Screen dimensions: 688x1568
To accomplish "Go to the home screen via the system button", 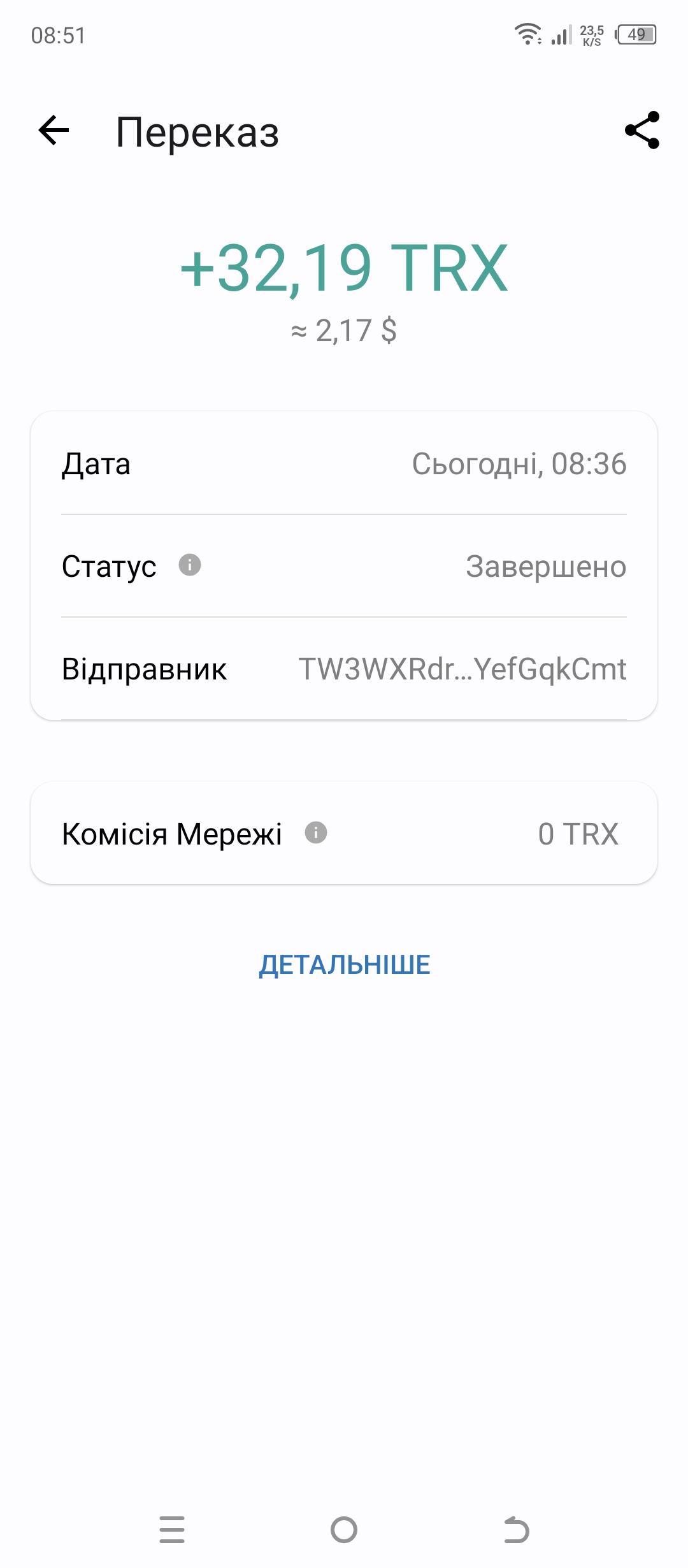I will 344,1530.
